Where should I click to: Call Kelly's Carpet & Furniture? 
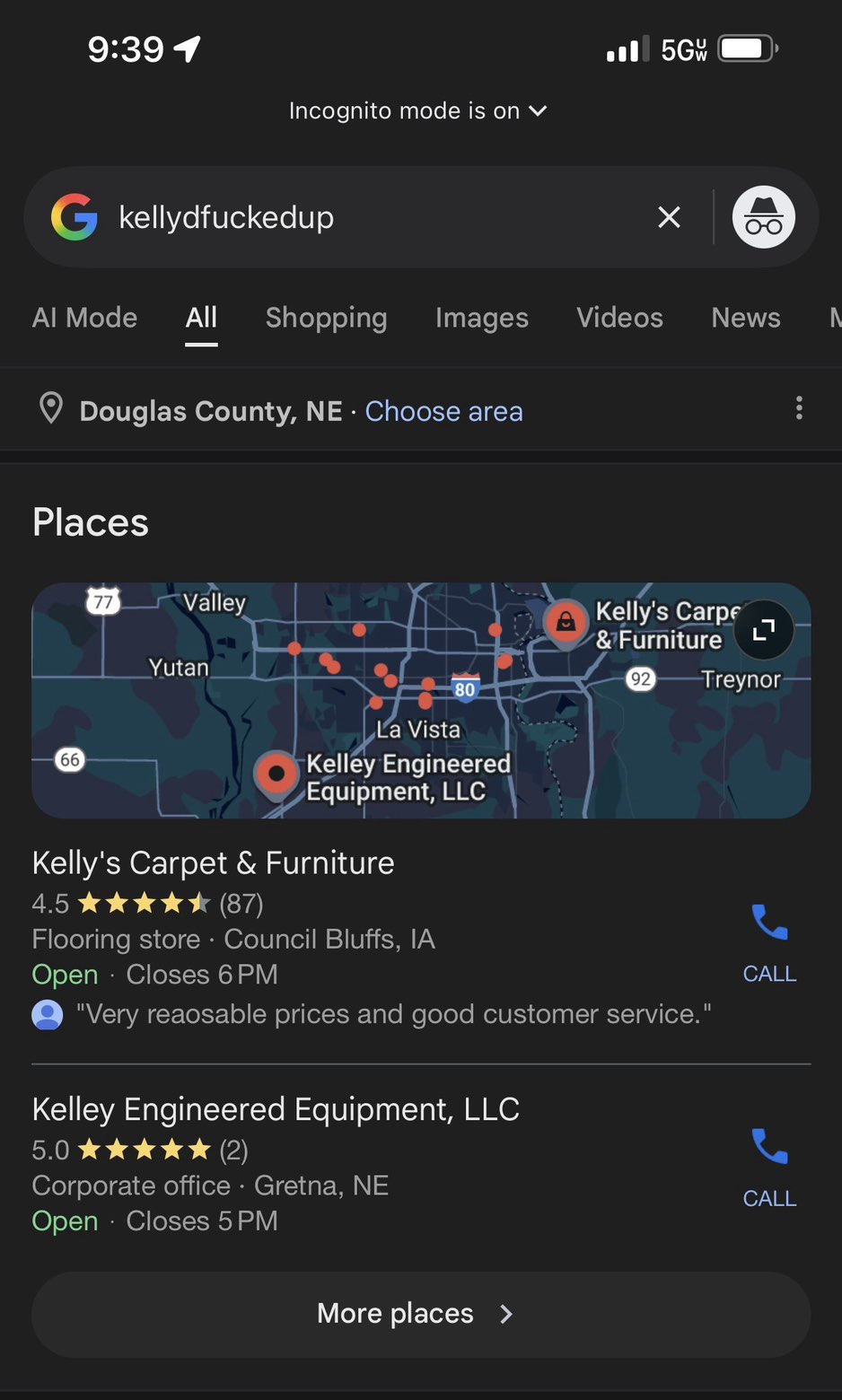pyautogui.click(x=769, y=942)
